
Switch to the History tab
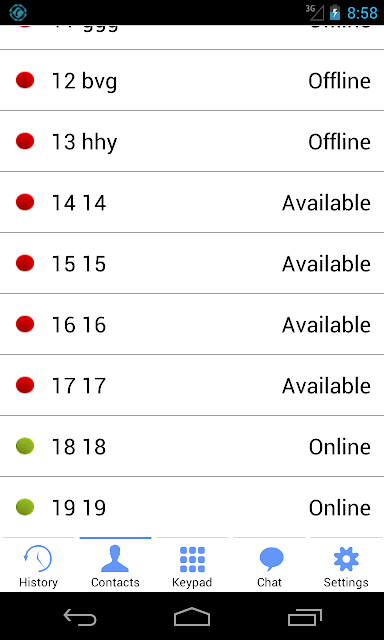point(38,565)
